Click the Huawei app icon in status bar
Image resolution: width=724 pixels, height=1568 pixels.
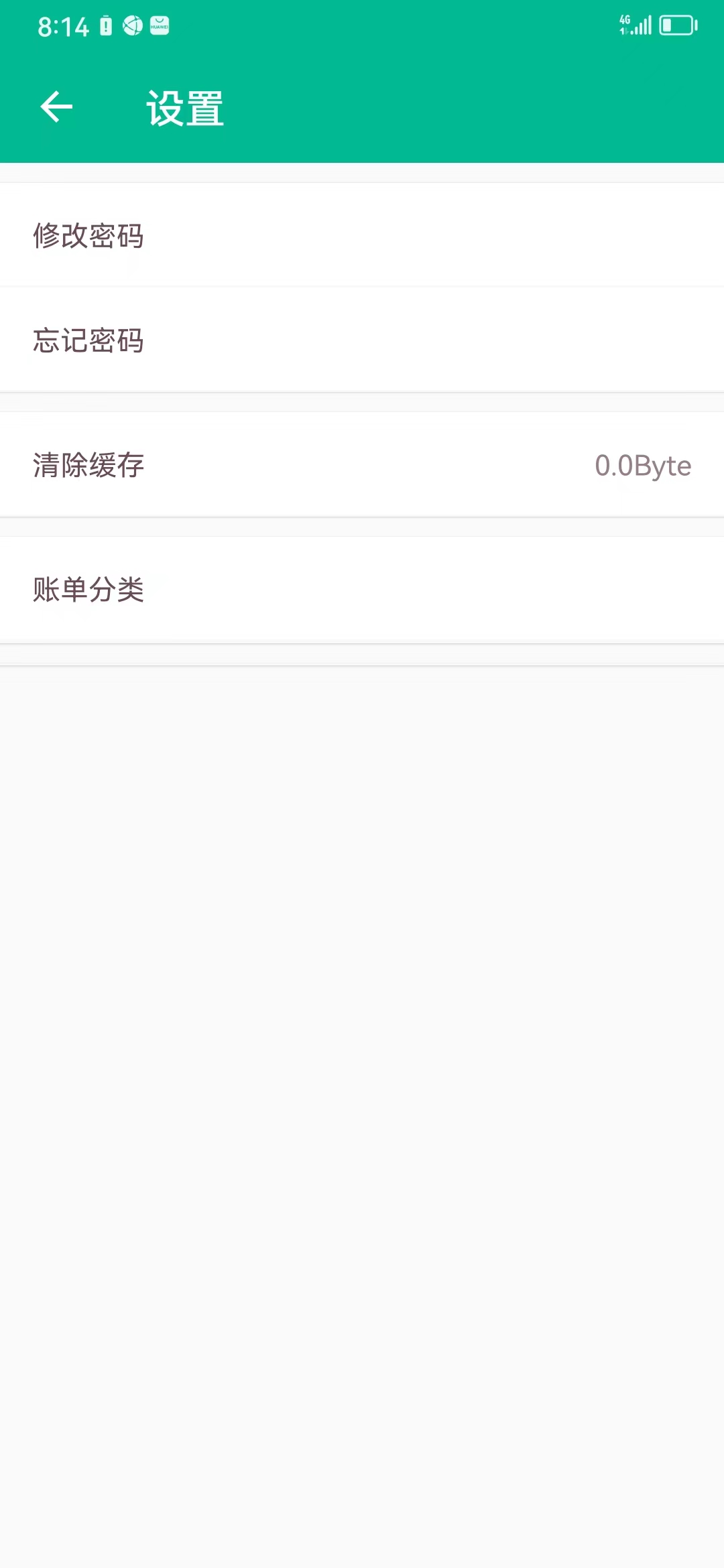coord(159,25)
